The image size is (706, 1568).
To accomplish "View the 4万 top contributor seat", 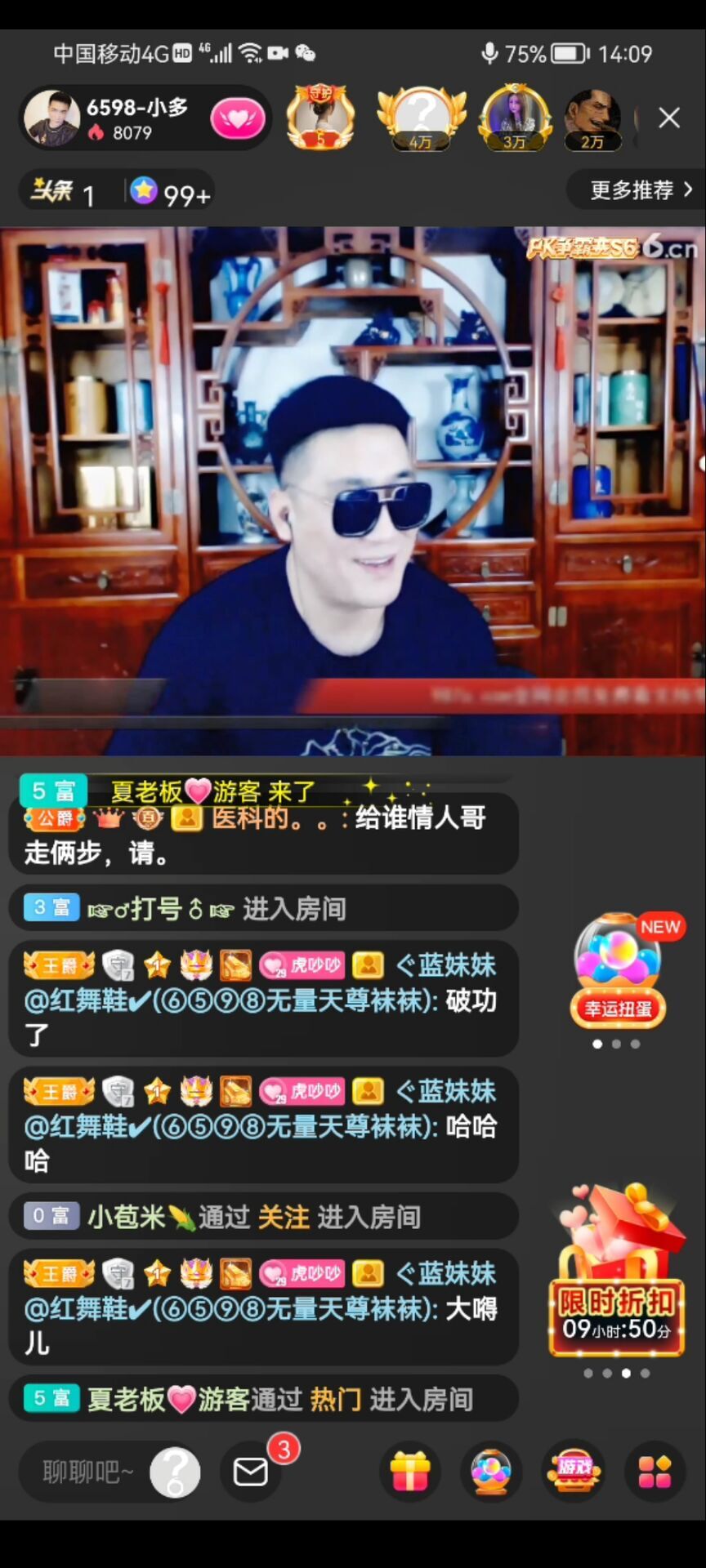I will point(421,118).
